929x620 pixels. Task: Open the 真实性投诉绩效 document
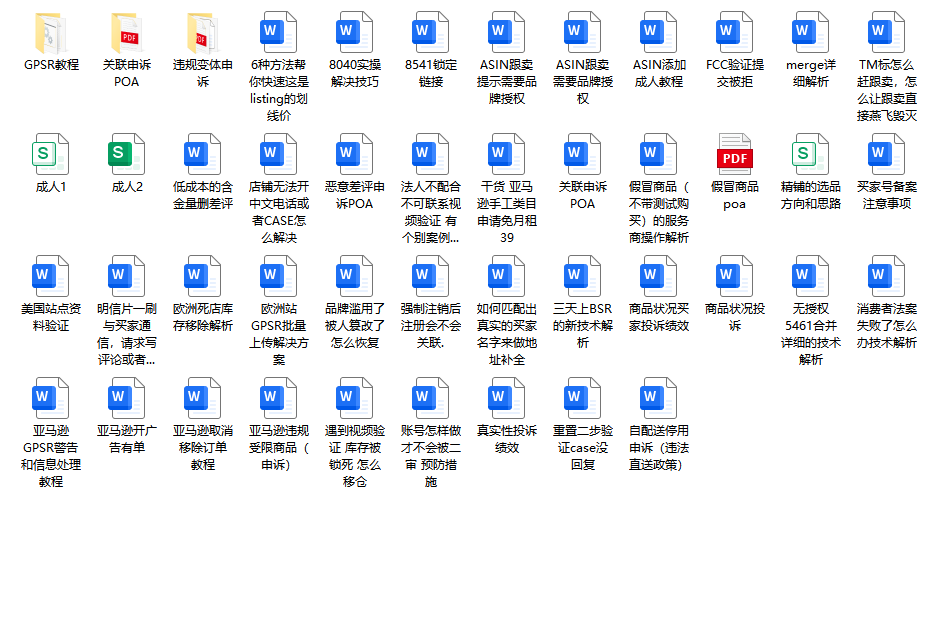(507, 399)
